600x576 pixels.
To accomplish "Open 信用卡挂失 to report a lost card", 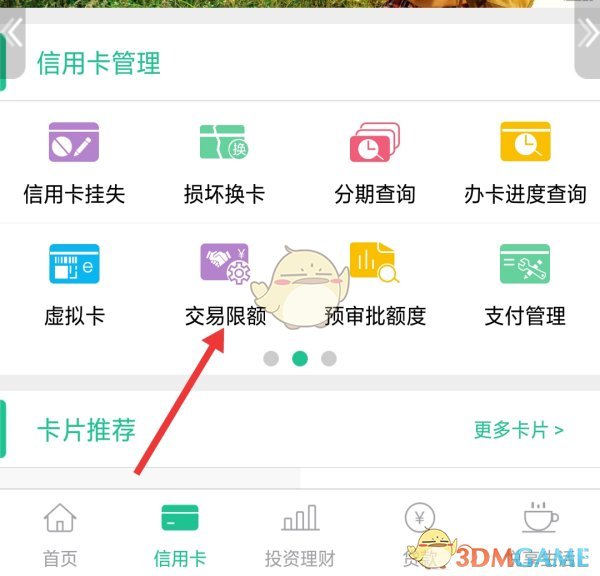I will coord(74,162).
